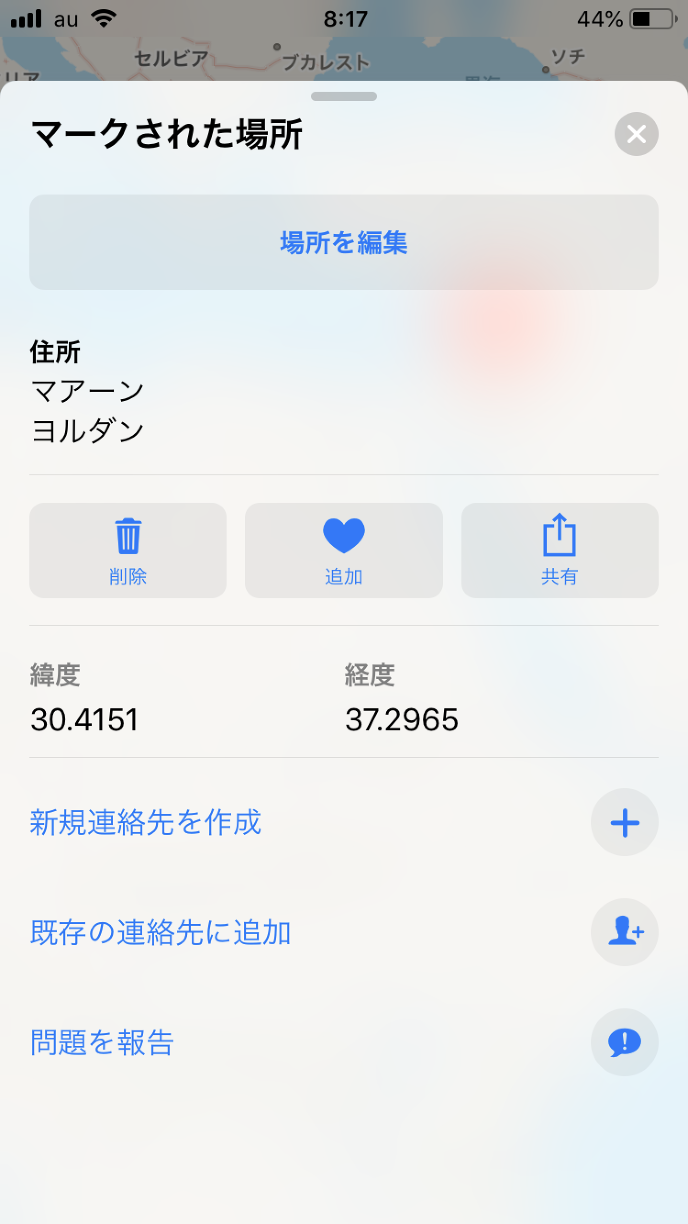Open 問題を報告
688x1224 pixels.
coord(102,1042)
